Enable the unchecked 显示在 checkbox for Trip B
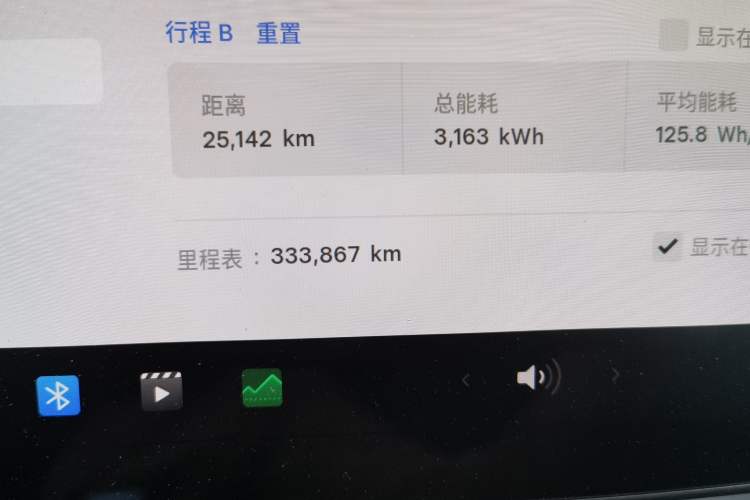Image resolution: width=750 pixels, height=500 pixels. [673, 35]
